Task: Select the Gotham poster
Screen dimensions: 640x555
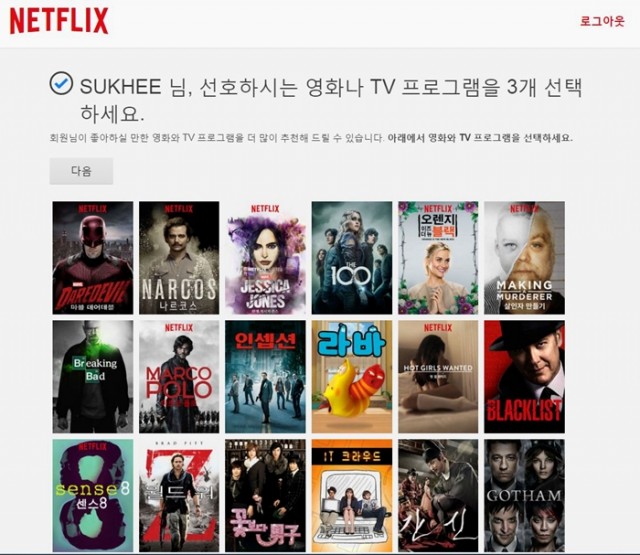Action: (524, 495)
